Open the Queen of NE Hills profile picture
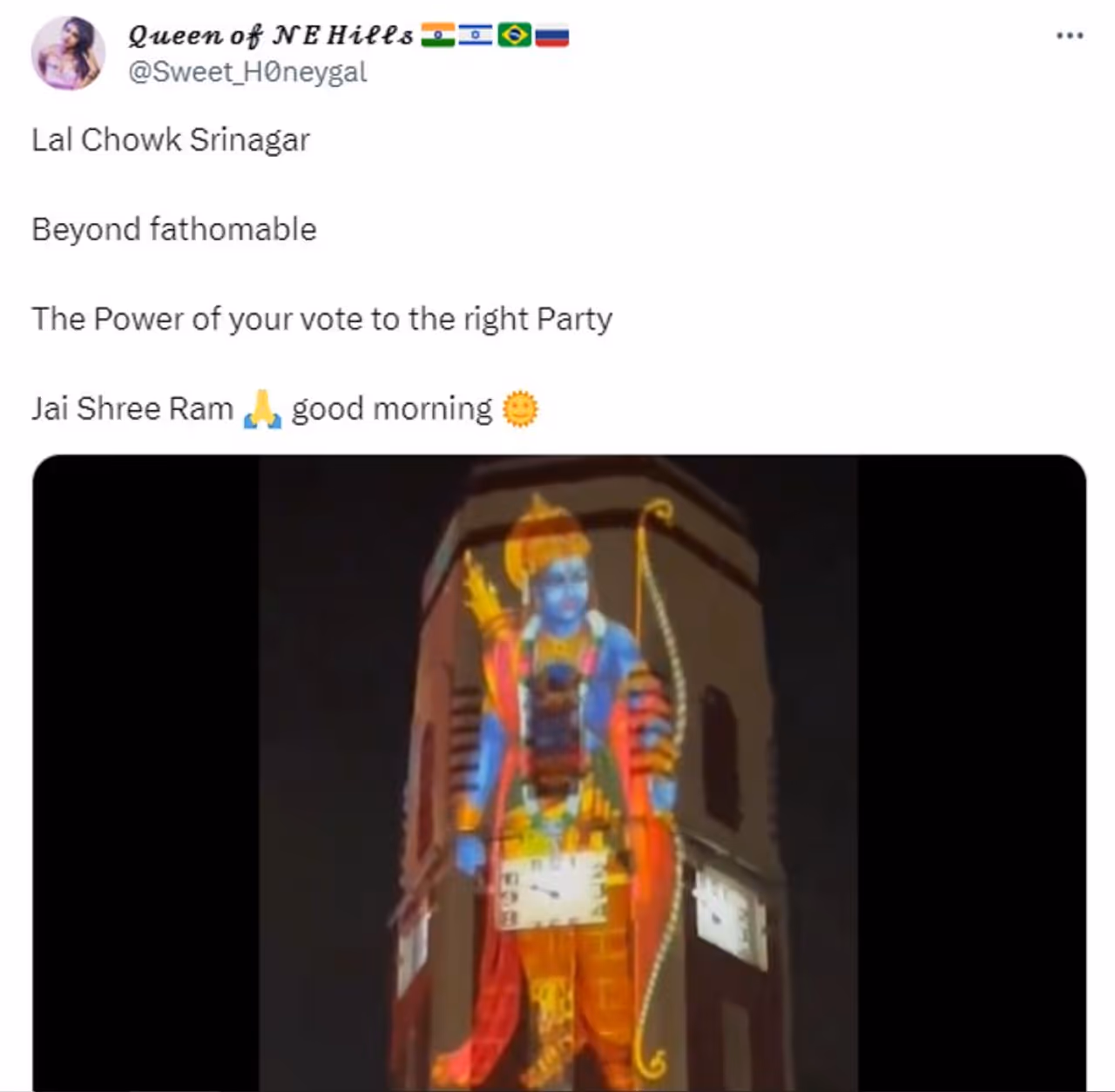The height and width of the screenshot is (1092, 1115). pos(68,54)
